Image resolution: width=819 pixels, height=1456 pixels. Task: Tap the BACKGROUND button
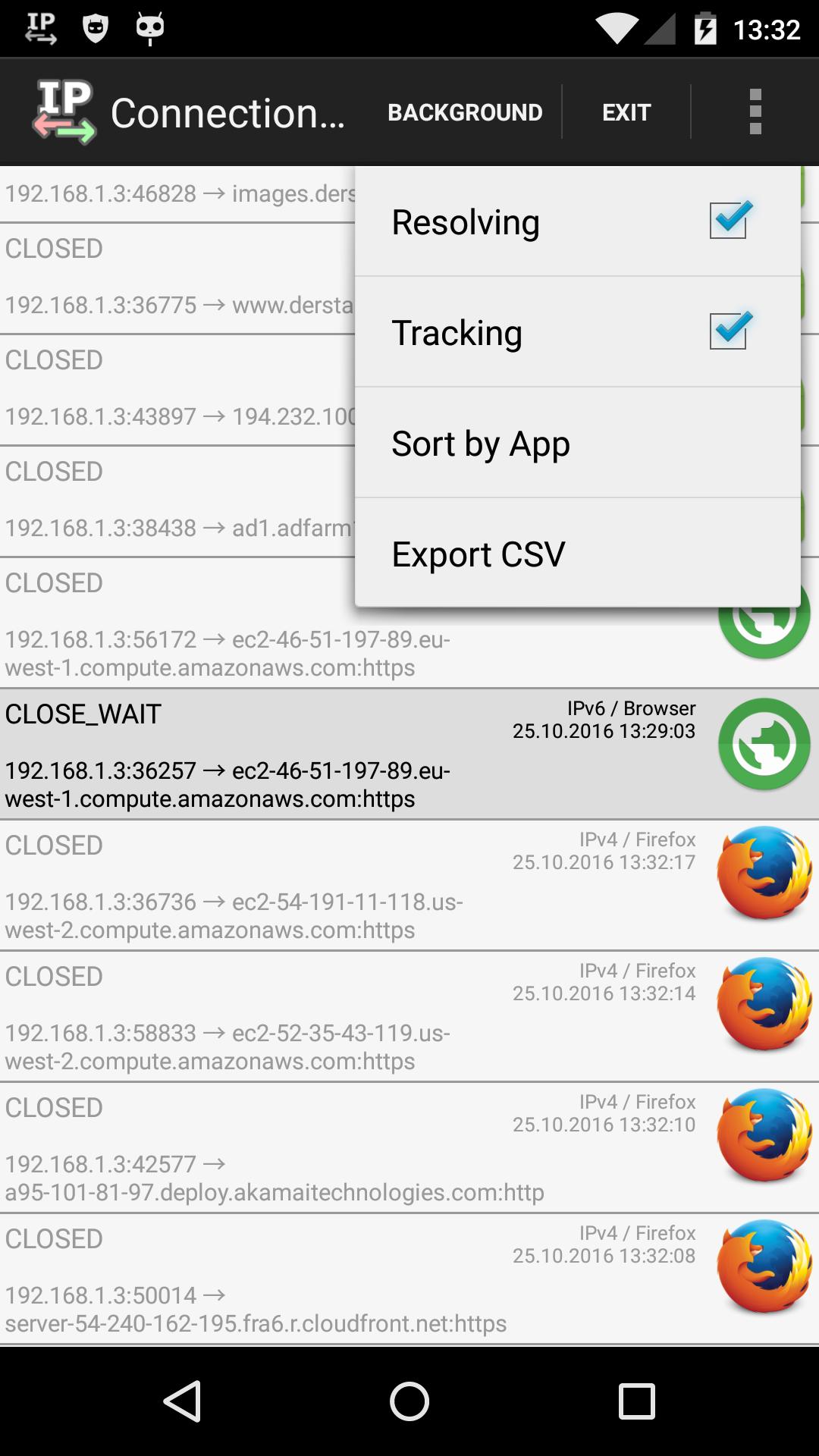[x=465, y=112]
